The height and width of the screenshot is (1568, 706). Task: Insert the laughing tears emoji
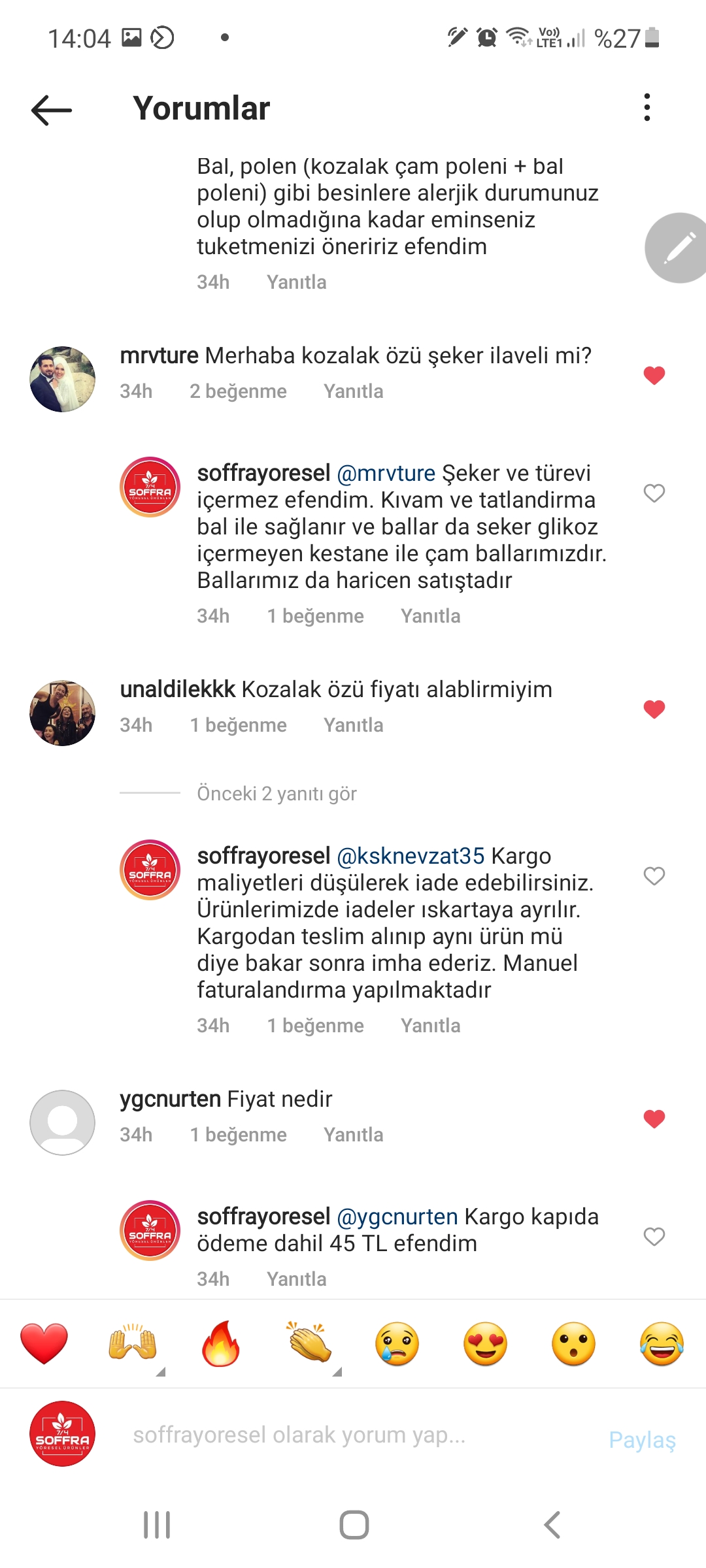coord(662,1344)
